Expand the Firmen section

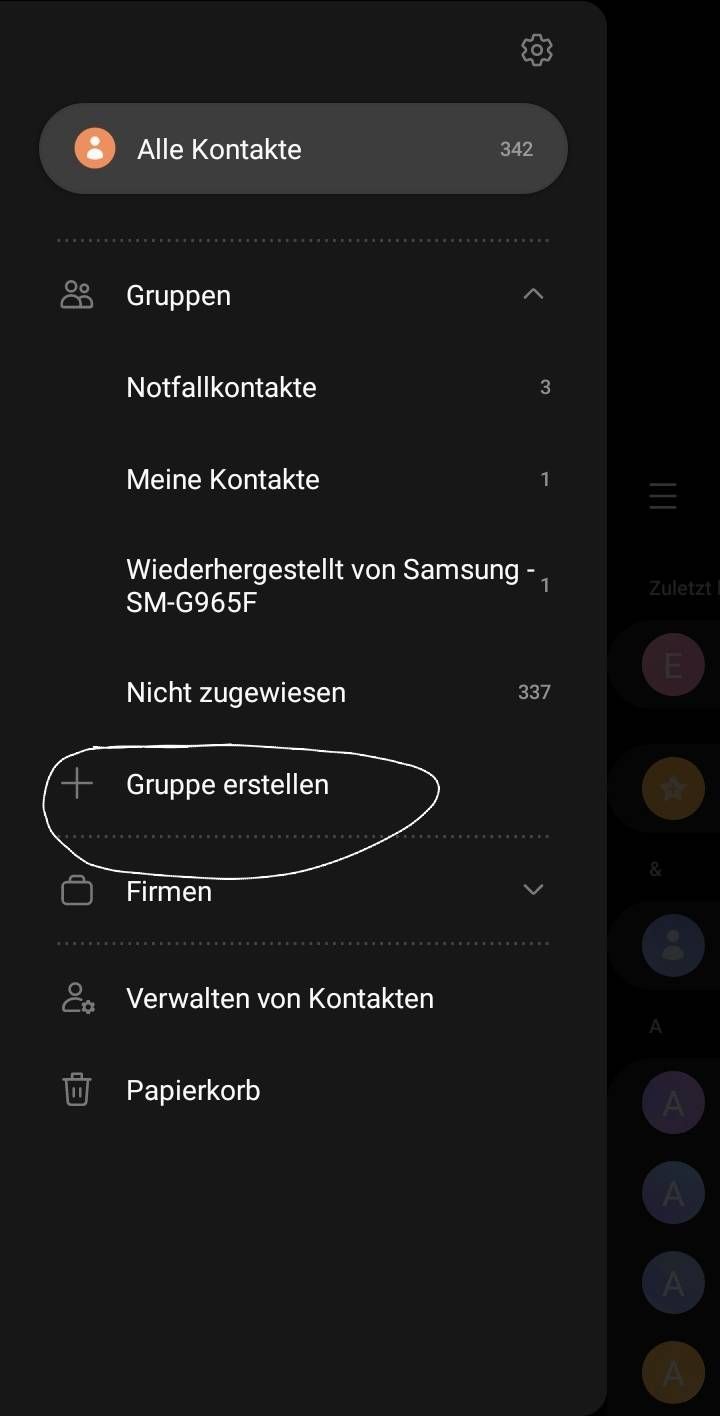[x=533, y=890]
